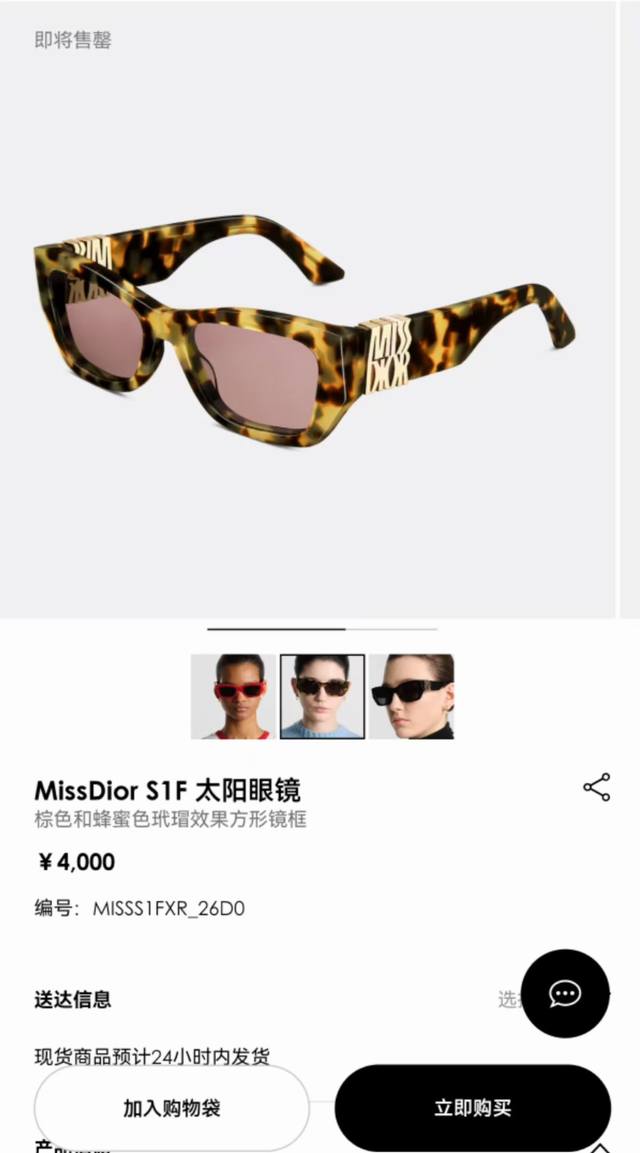Select the black frame color variant
640x1153 pixels.
tap(411, 696)
